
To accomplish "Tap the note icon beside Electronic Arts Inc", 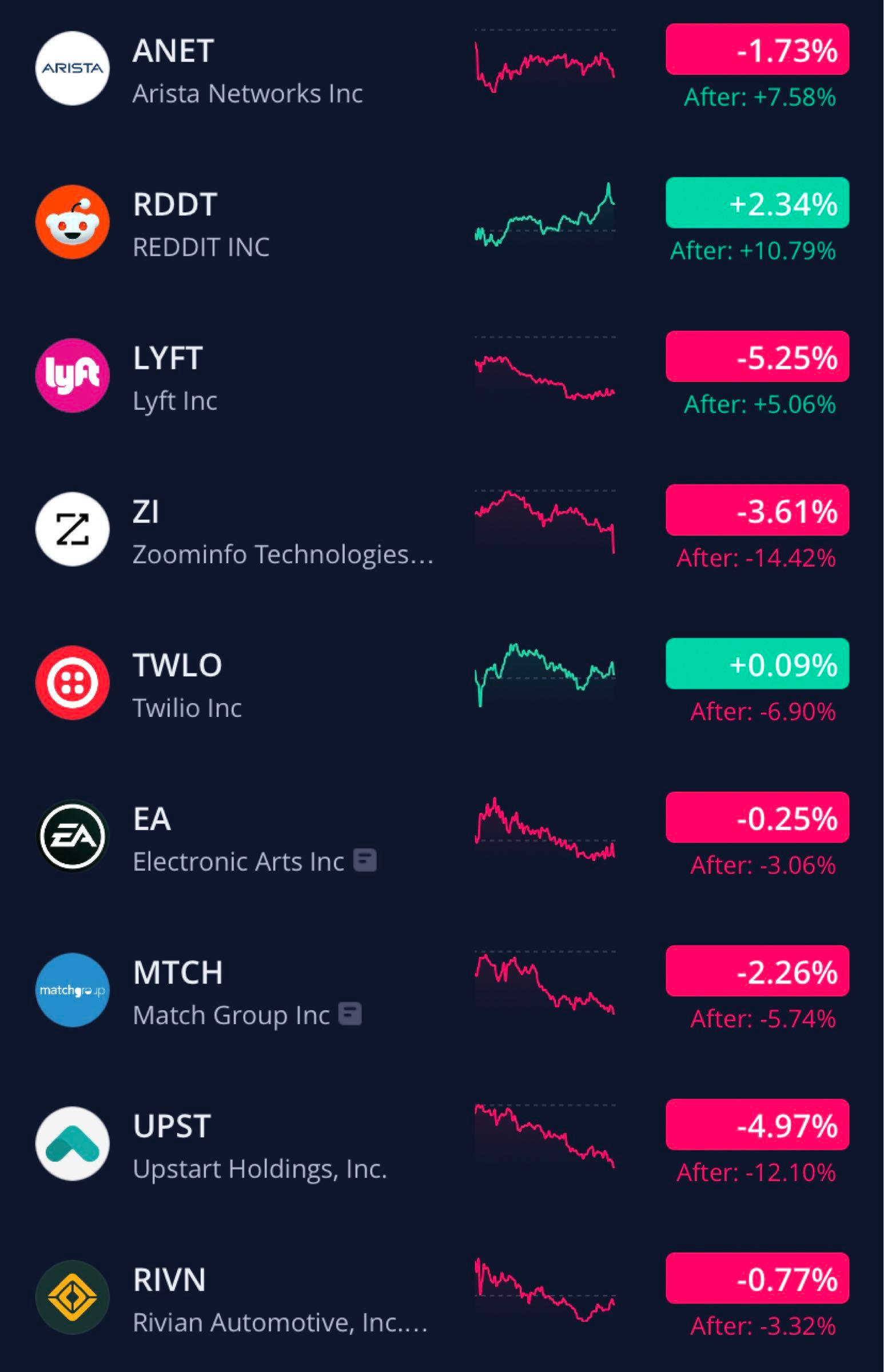I will point(364,860).
